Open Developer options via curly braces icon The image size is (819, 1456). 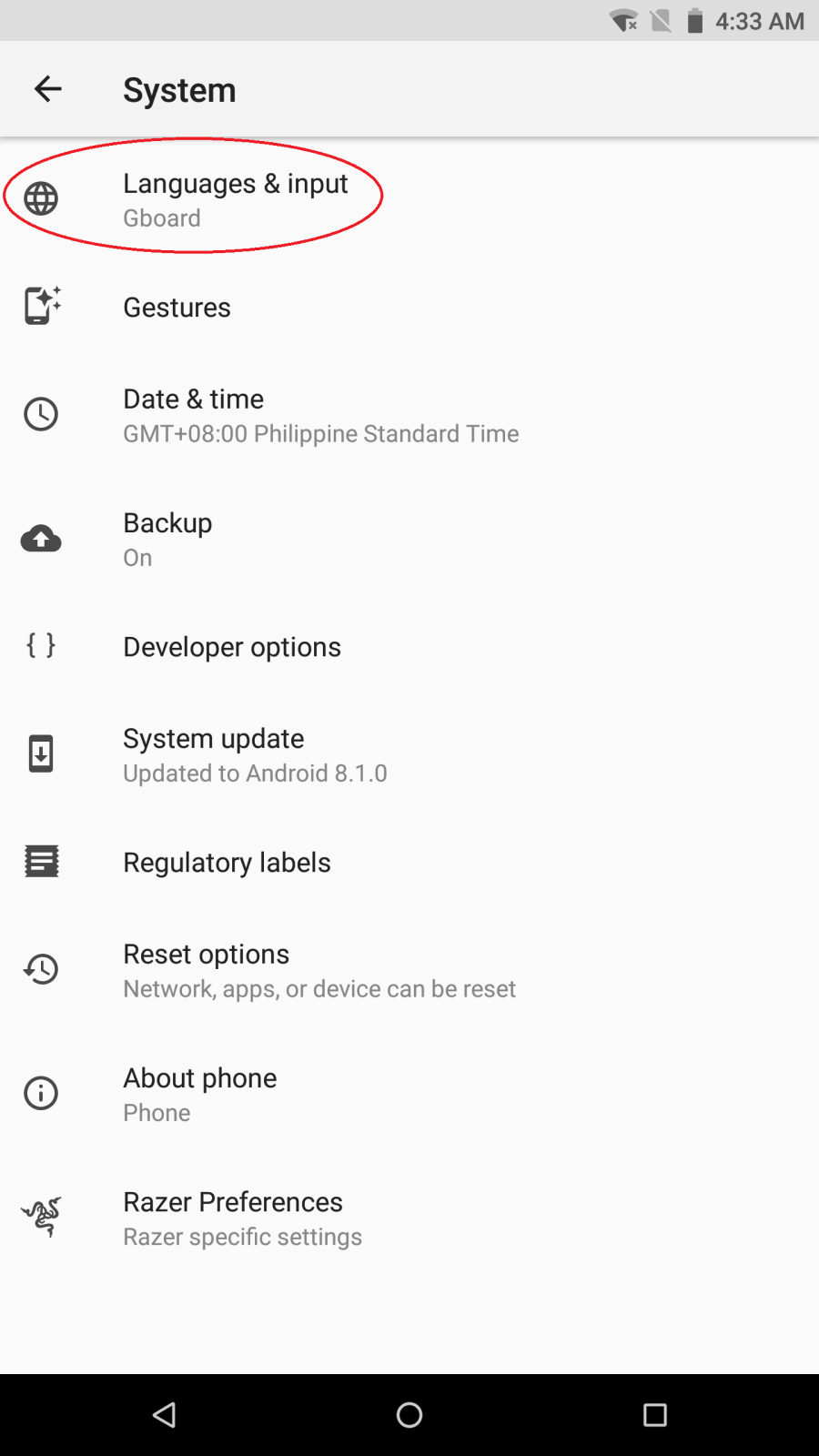41,646
